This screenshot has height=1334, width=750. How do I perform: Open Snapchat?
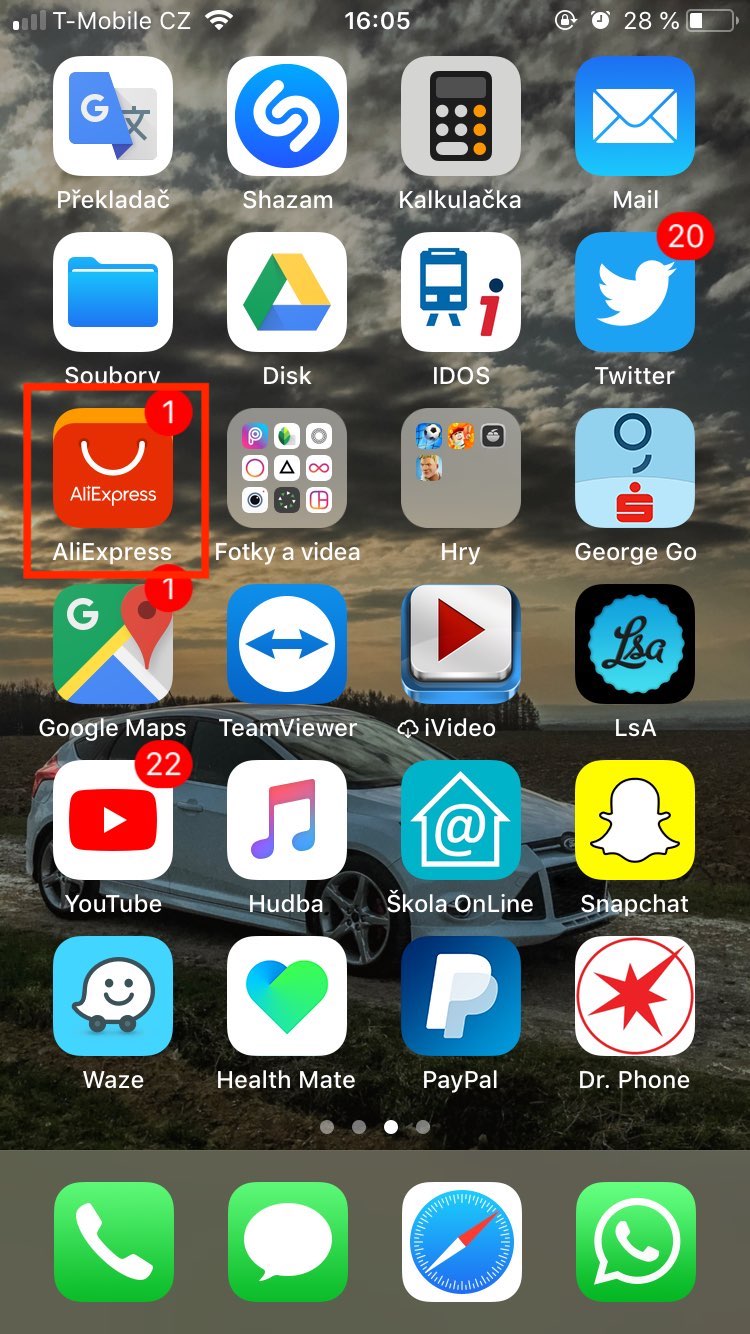tap(635, 820)
